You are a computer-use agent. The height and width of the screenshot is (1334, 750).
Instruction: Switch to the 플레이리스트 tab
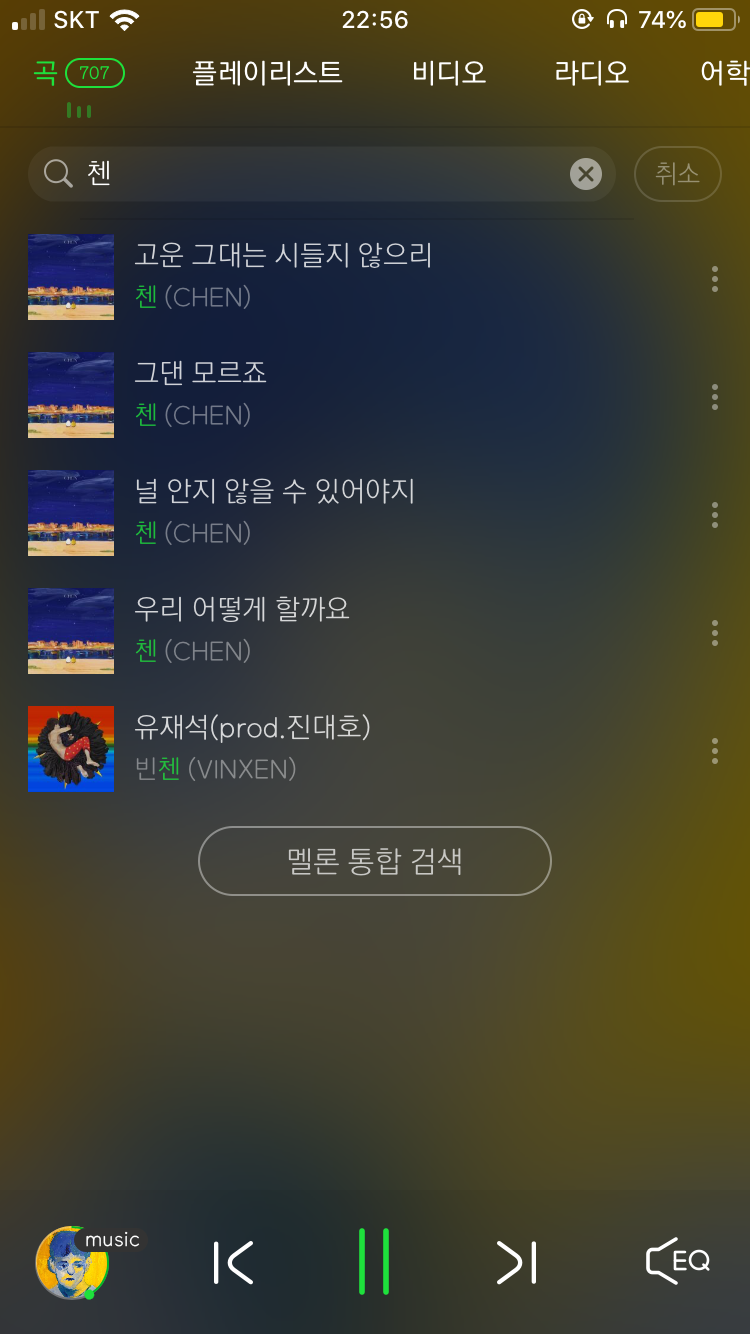point(264,72)
